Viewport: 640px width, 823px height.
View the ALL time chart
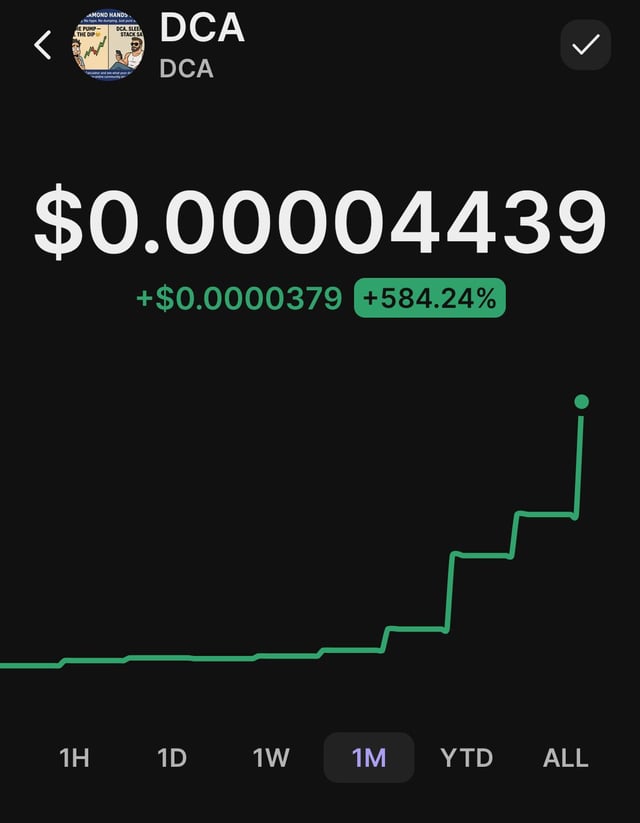[565, 758]
